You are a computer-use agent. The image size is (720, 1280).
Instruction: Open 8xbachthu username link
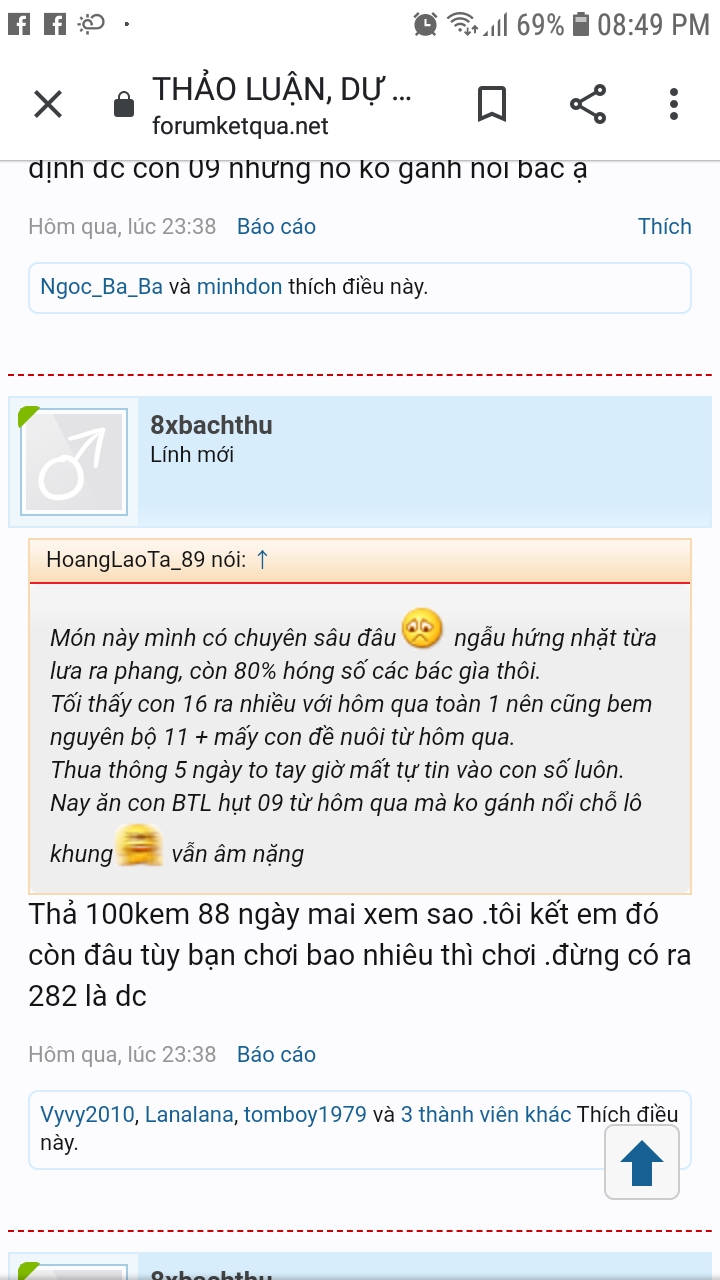click(211, 425)
